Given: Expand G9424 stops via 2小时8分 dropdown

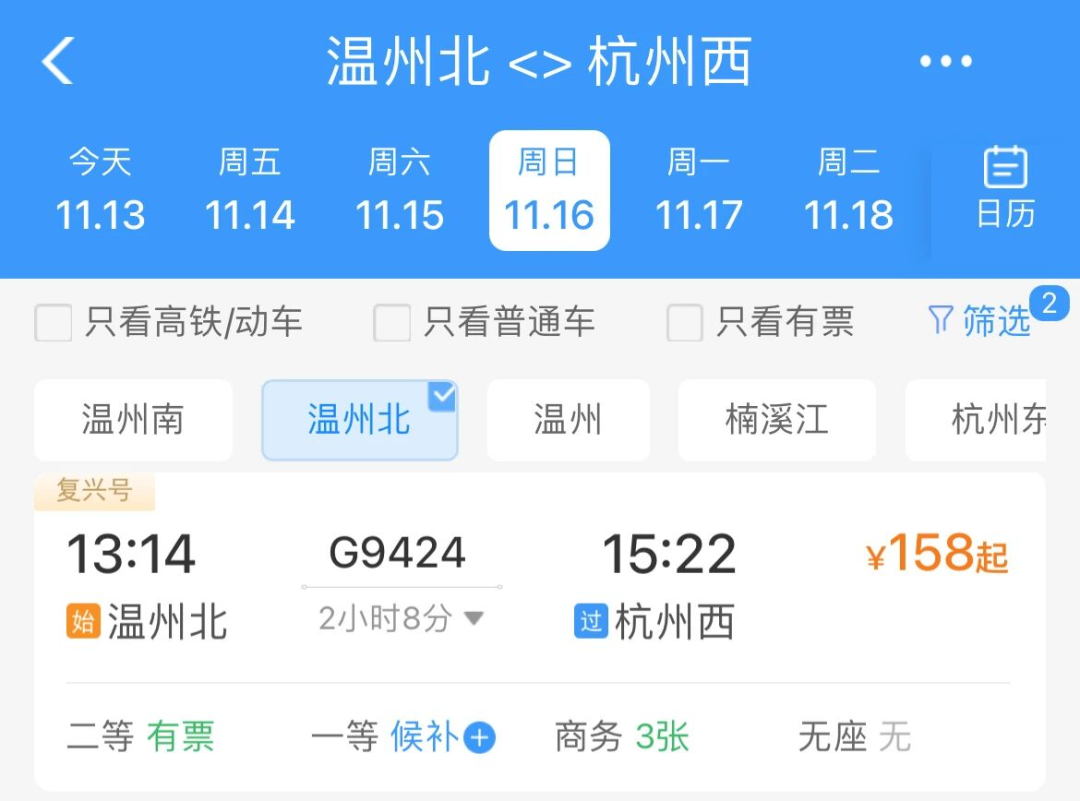Looking at the screenshot, I should pos(401,619).
